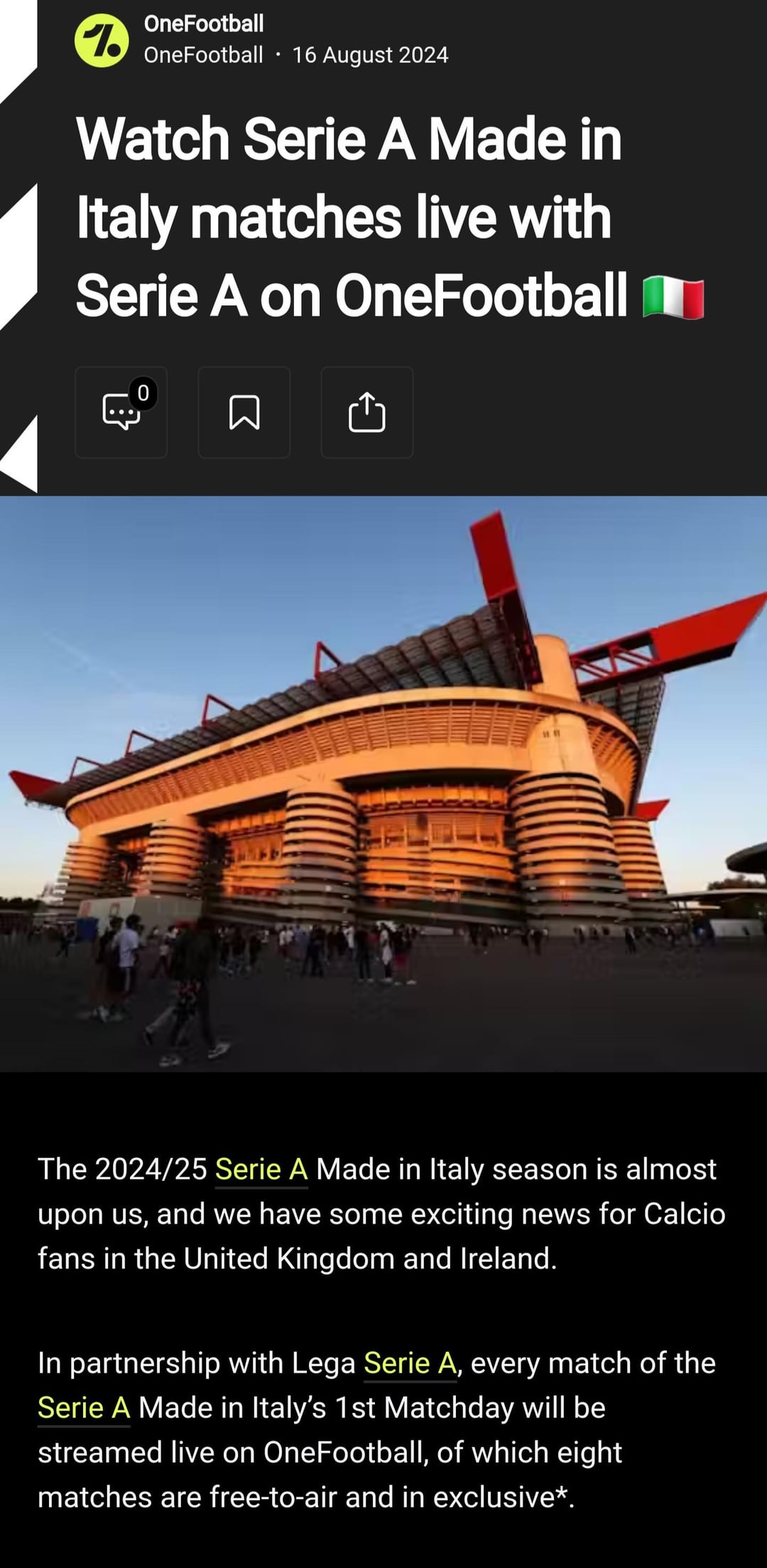Share this article
The width and height of the screenshot is (767, 1568).
366,412
